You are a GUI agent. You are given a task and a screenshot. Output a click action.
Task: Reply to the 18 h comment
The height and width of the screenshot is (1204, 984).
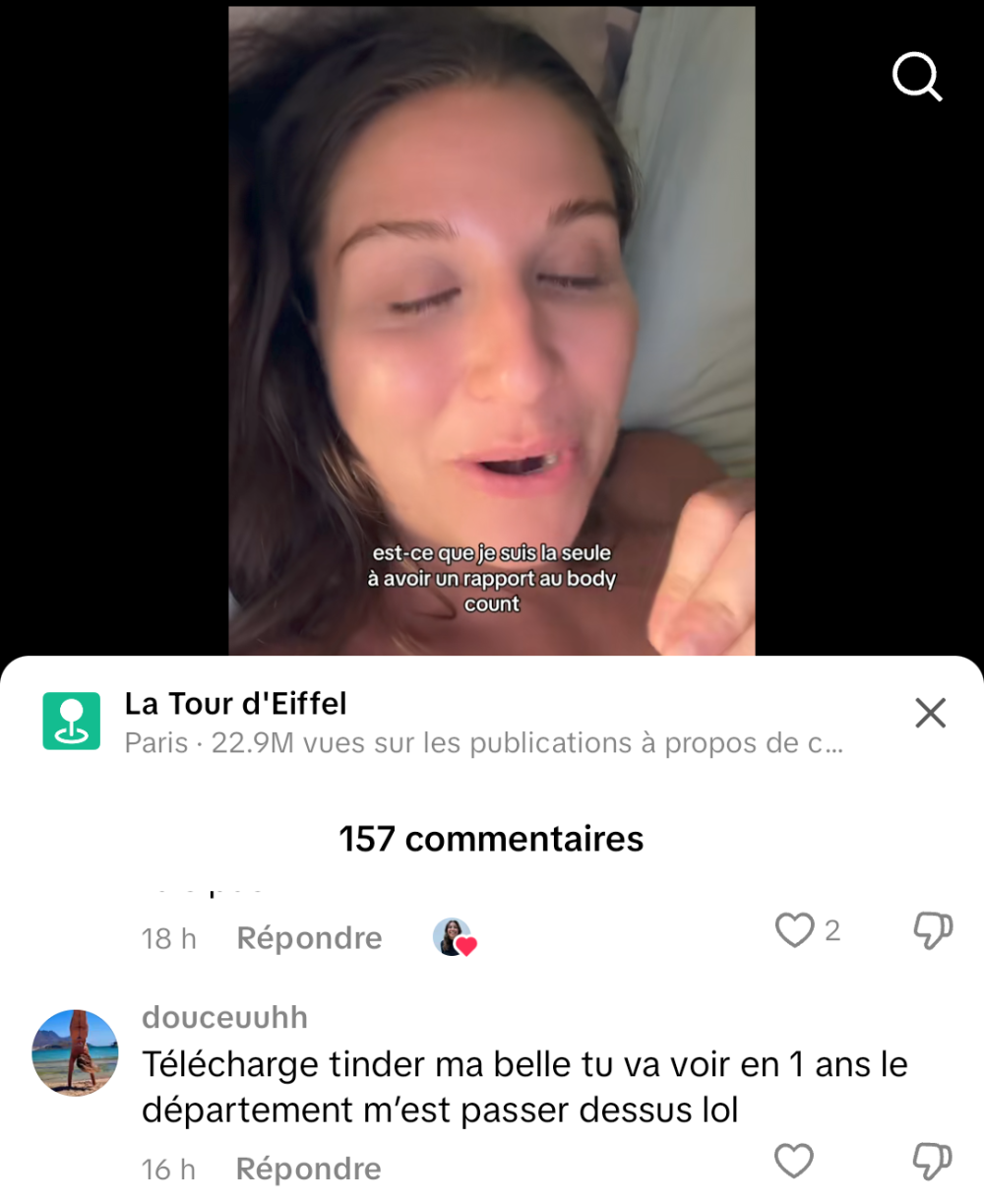(309, 938)
